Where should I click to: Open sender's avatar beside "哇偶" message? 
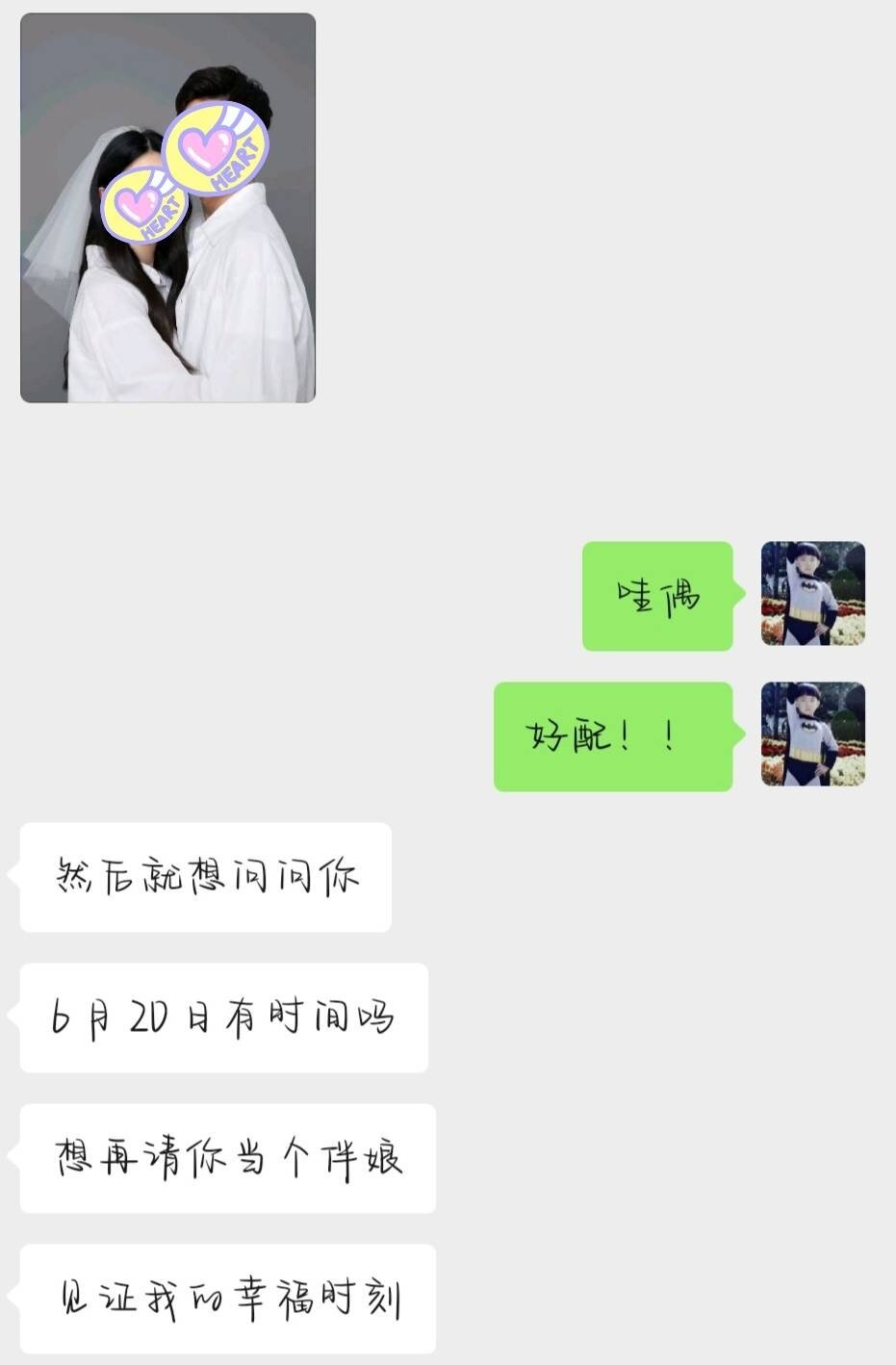click(x=812, y=594)
